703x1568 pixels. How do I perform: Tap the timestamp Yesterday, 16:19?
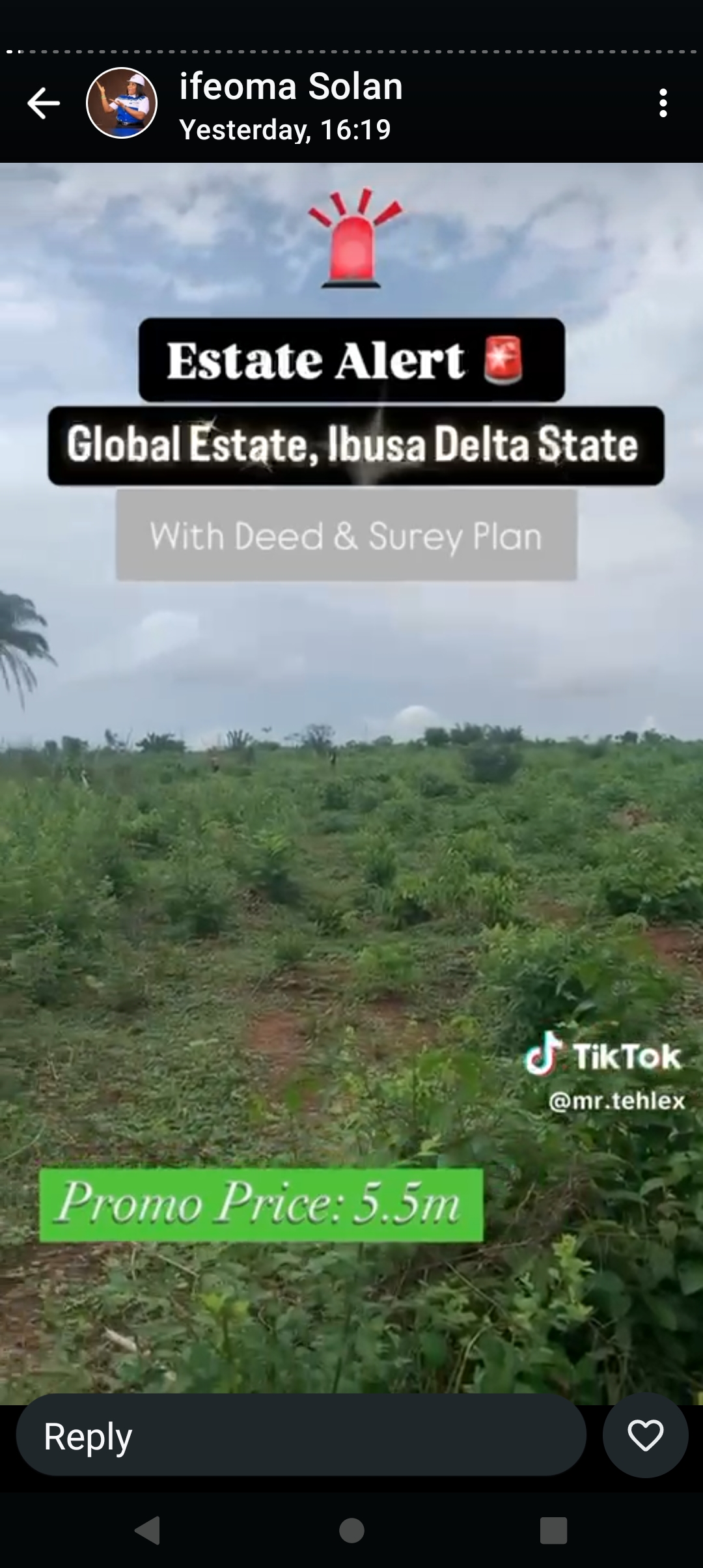click(x=284, y=128)
